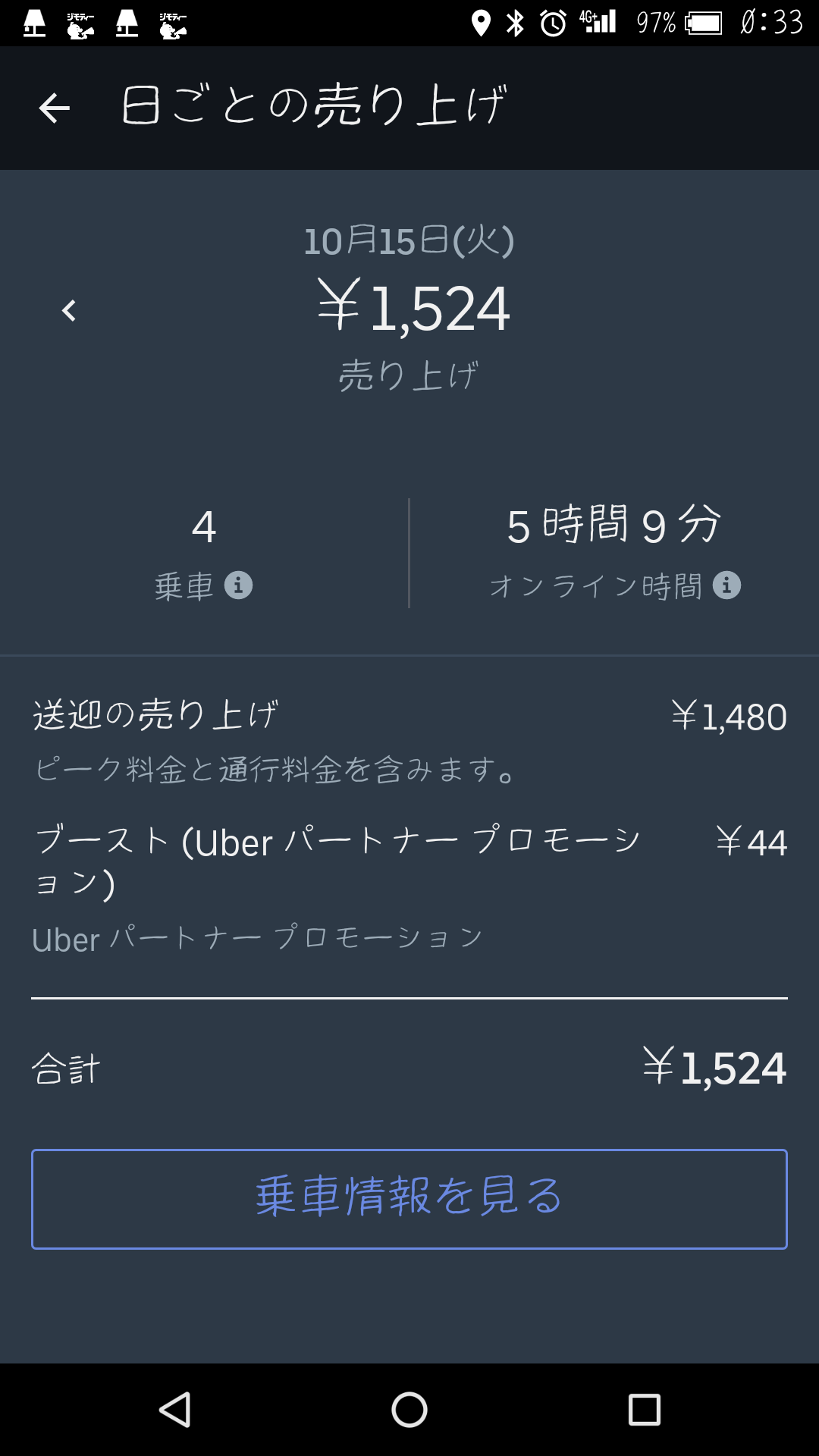Open recent apps from the navigation bar
819x1456 pixels.
645,1410
